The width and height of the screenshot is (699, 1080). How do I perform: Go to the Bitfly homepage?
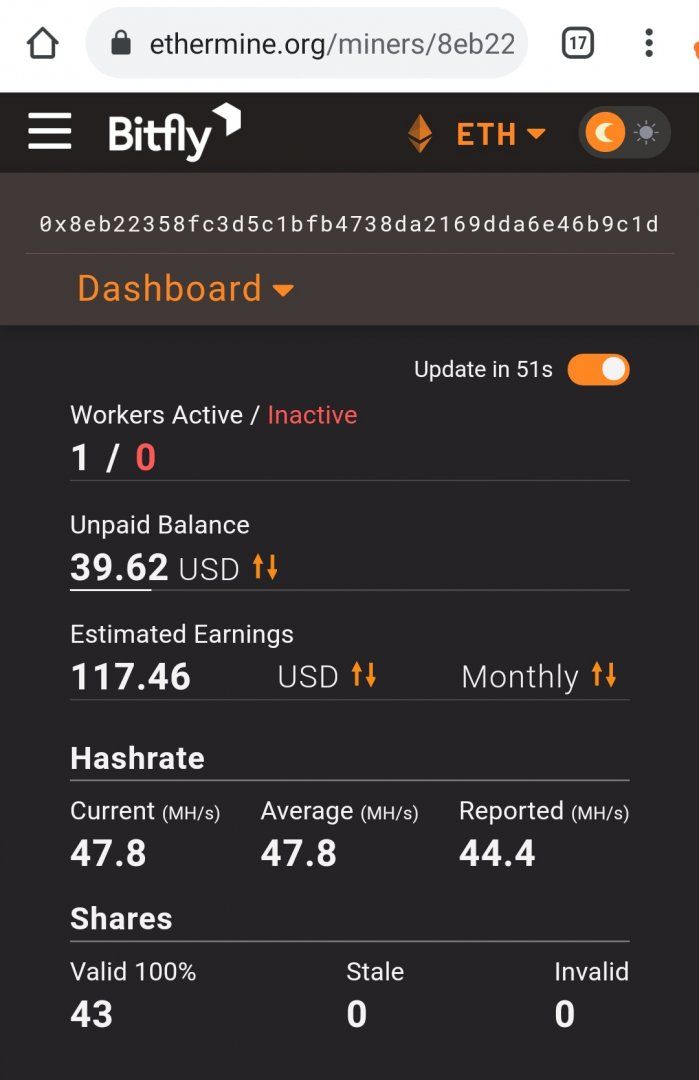click(174, 132)
